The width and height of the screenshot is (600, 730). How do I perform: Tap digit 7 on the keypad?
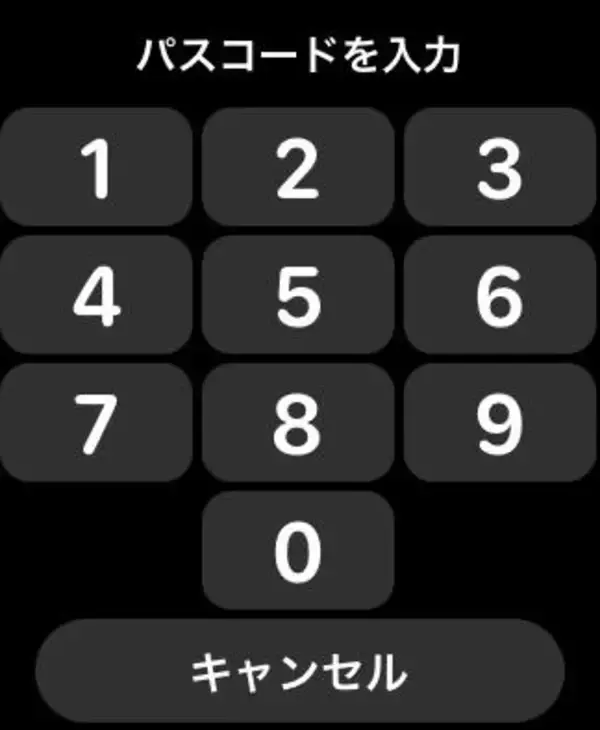pyautogui.click(x=96, y=423)
